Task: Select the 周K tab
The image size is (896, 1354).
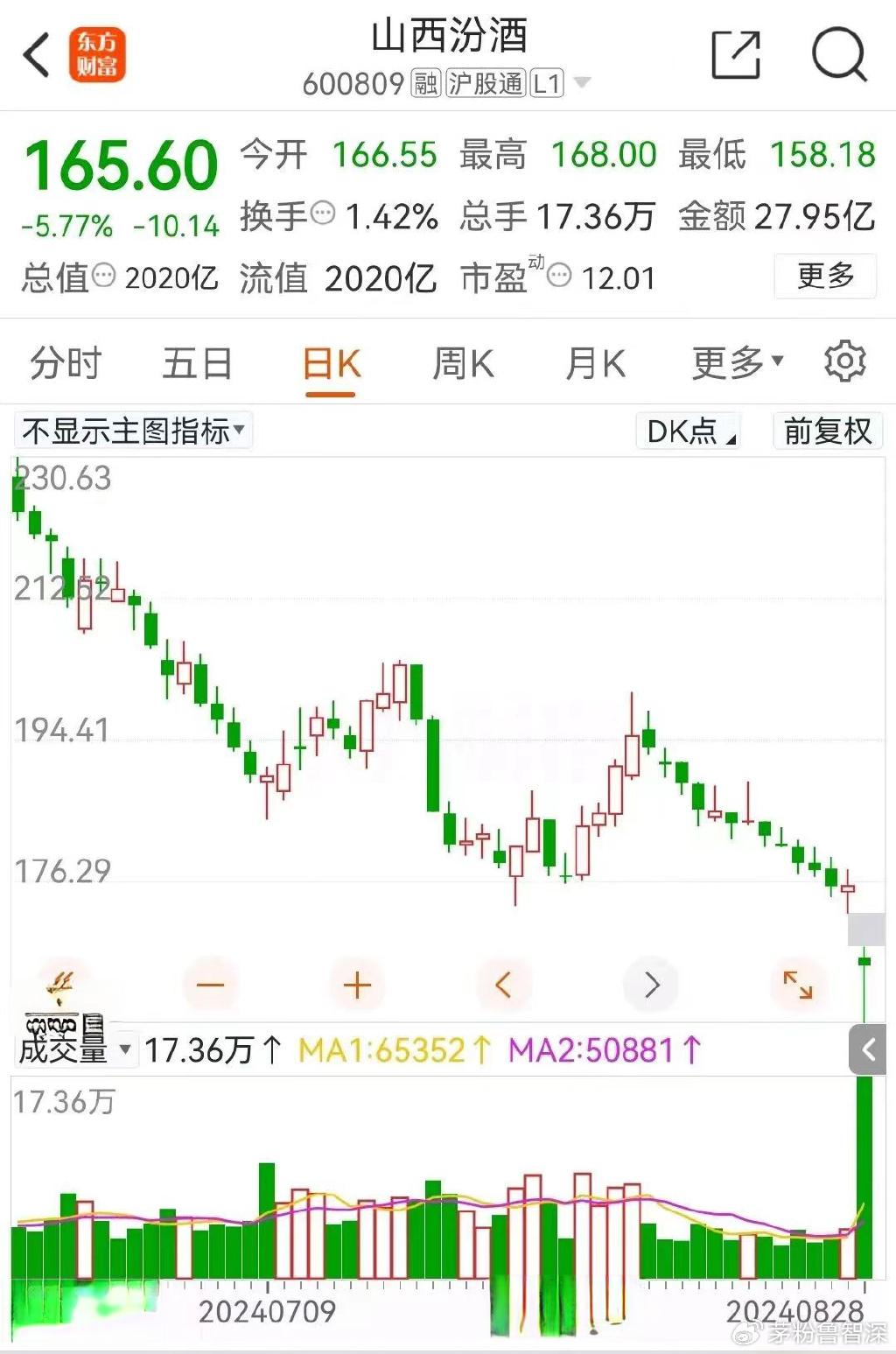Action: (463, 364)
